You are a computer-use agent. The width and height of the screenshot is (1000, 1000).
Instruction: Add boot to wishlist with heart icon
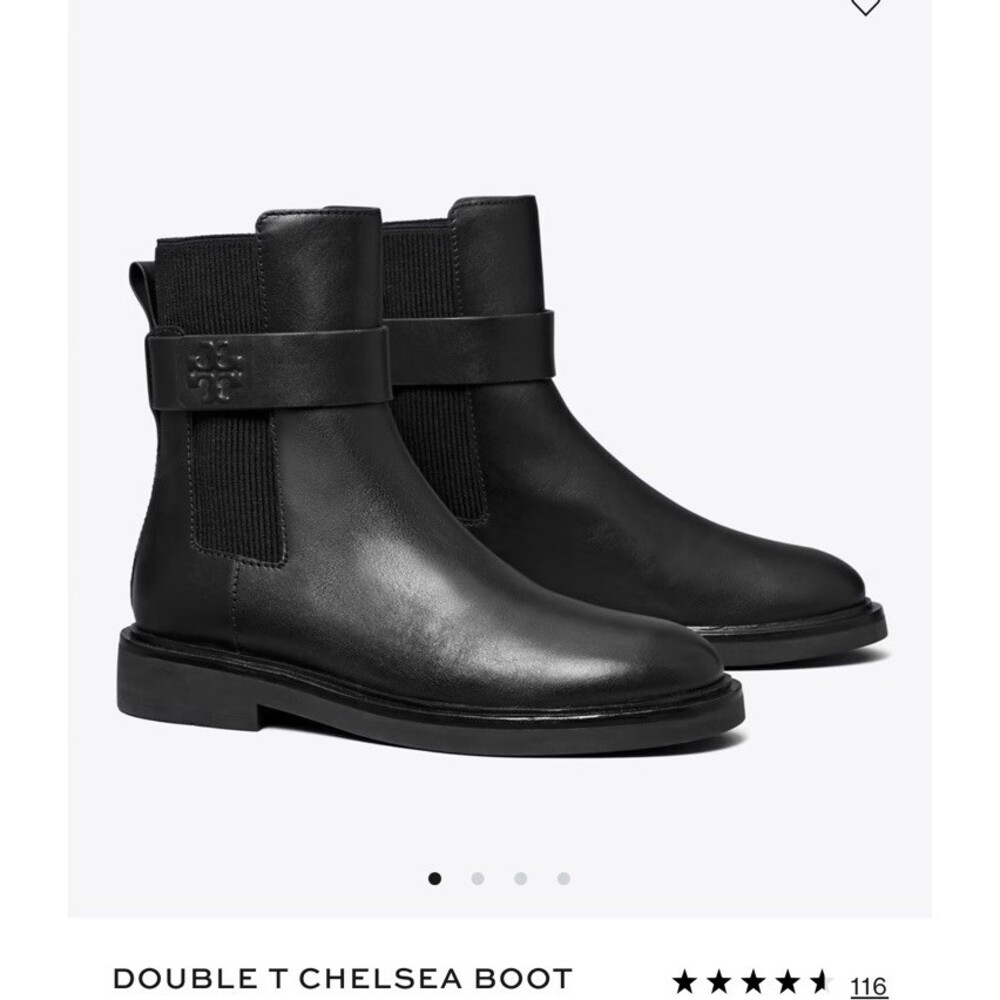tap(864, 6)
